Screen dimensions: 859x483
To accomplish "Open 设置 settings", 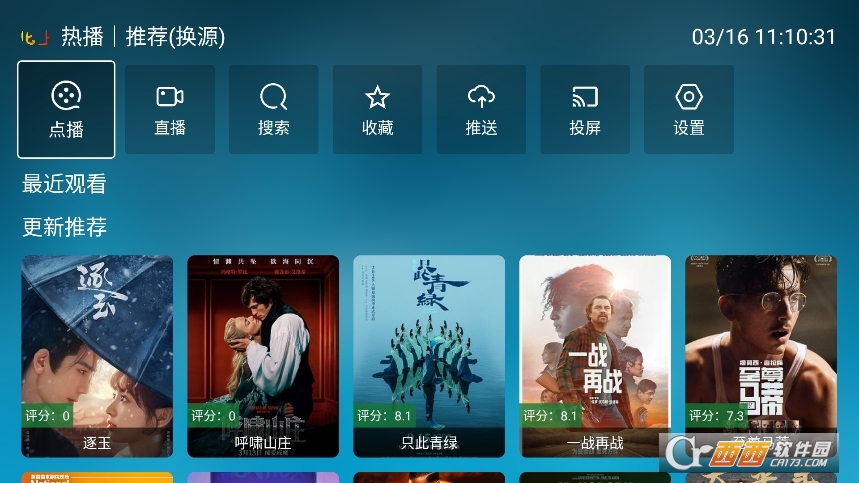I will tap(689, 110).
